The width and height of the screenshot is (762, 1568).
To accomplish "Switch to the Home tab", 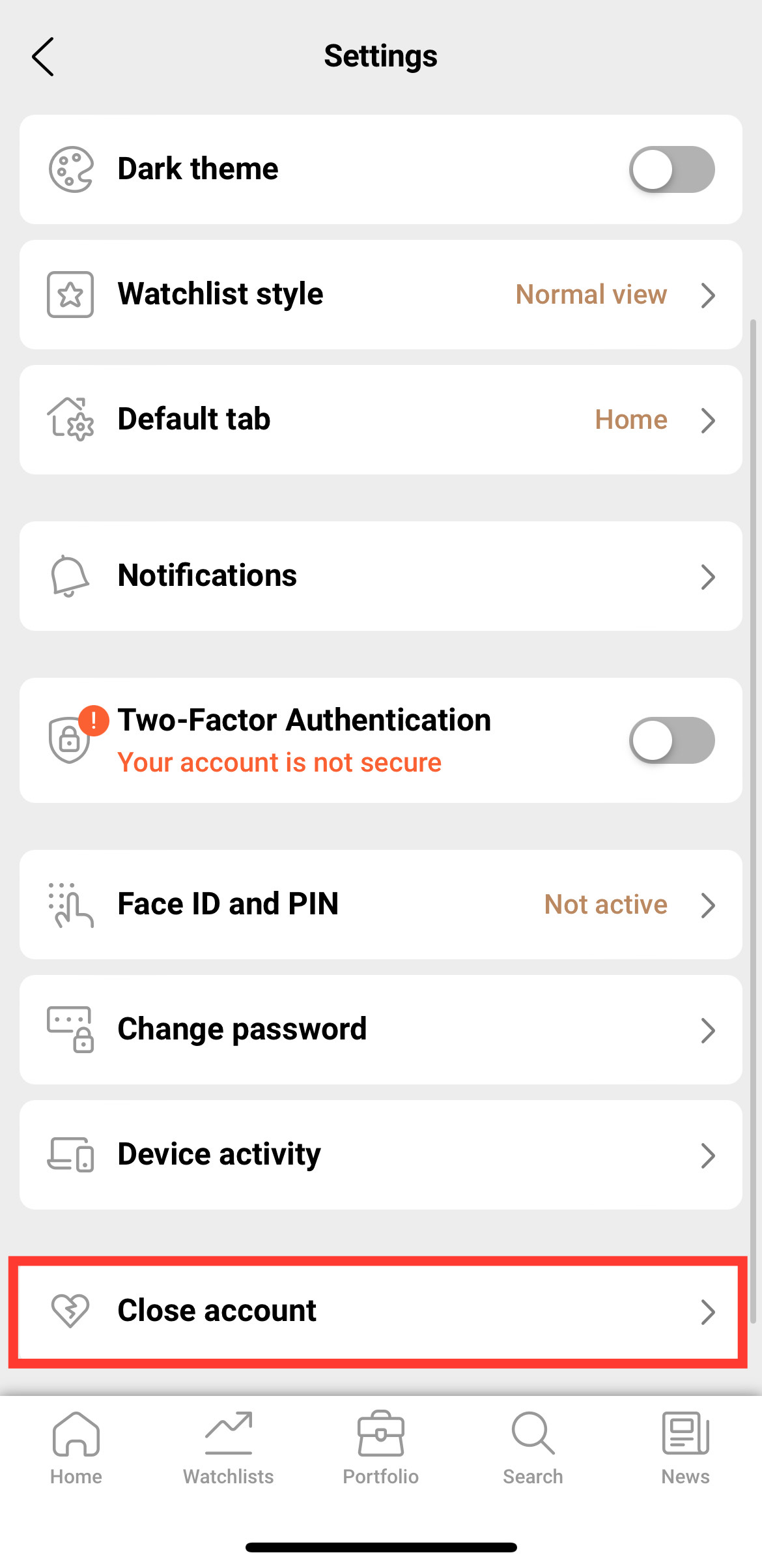I will point(76,1444).
